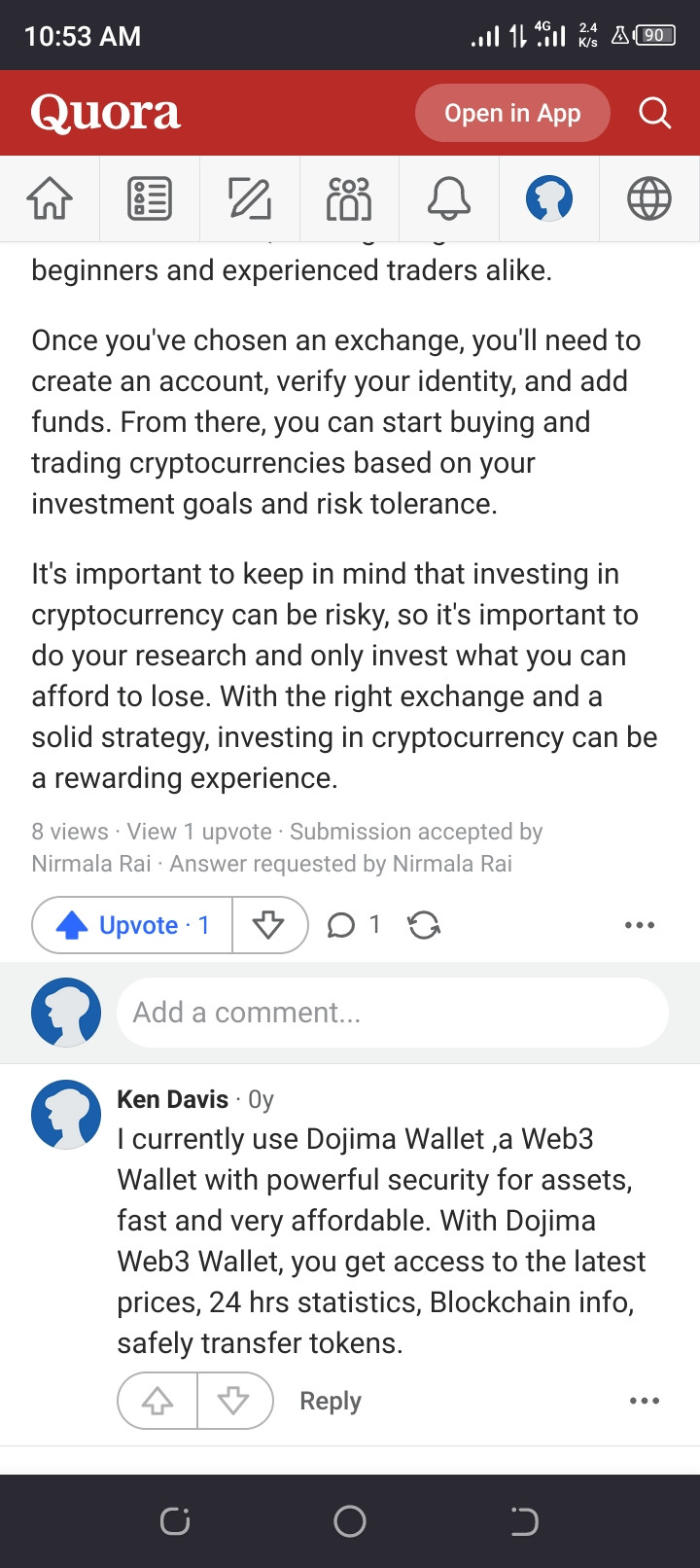Open Quora search magnifier
This screenshot has width=700, height=1568.
tap(654, 113)
